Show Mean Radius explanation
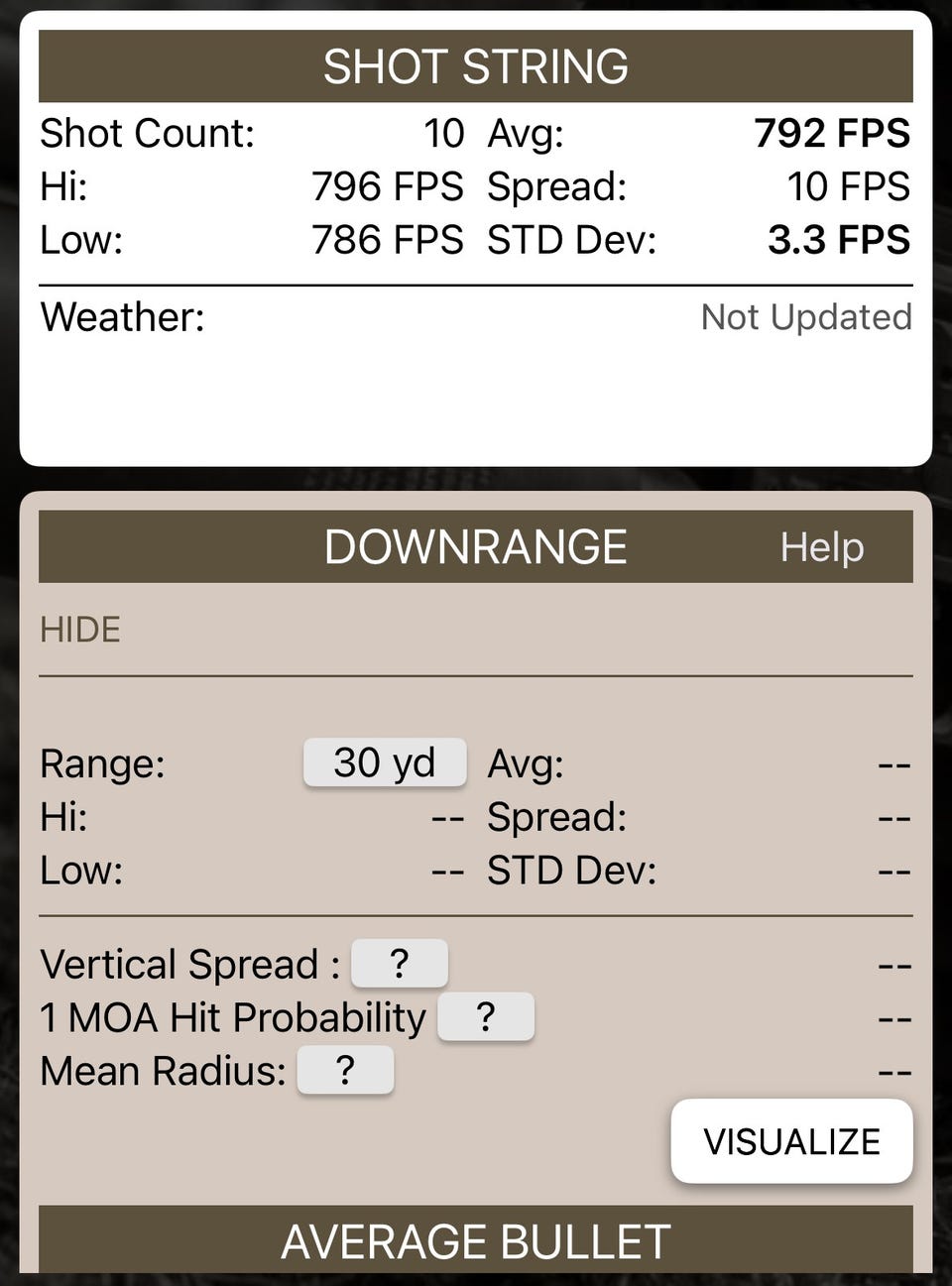The height and width of the screenshot is (1286, 952). click(x=345, y=1071)
